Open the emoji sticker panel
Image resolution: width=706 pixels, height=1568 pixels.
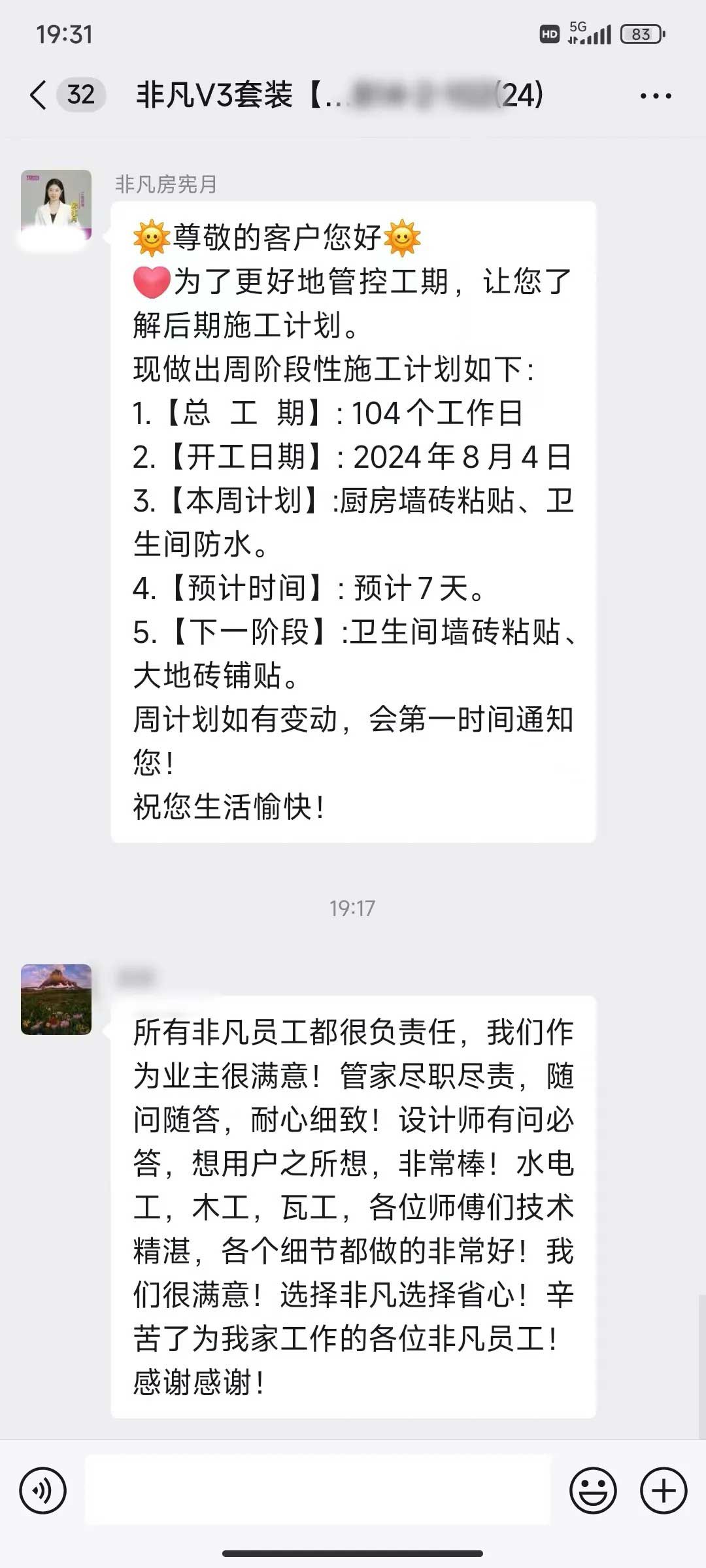click(x=593, y=1491)
